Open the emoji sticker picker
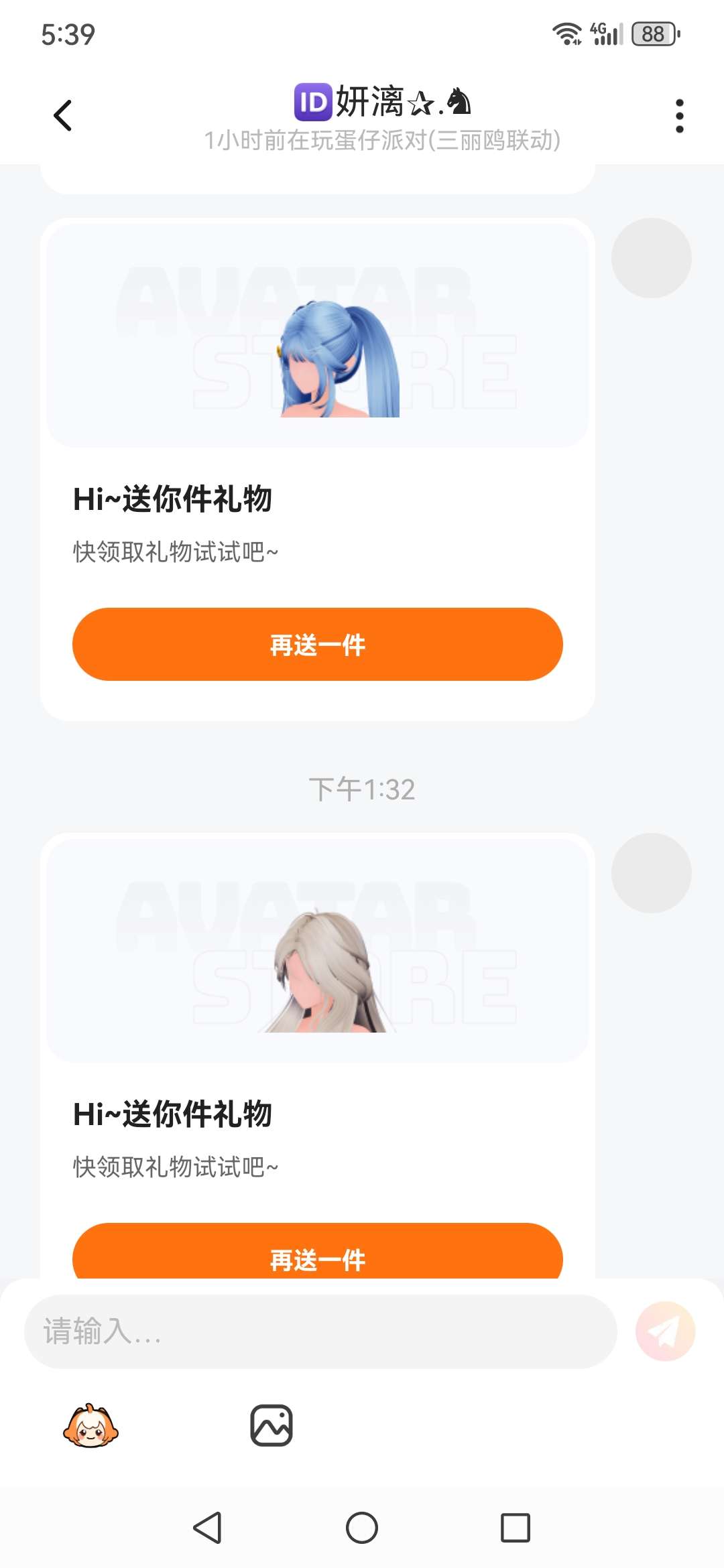The image size is (724, 1568). pyautogui.click(x=90, y=1425)
